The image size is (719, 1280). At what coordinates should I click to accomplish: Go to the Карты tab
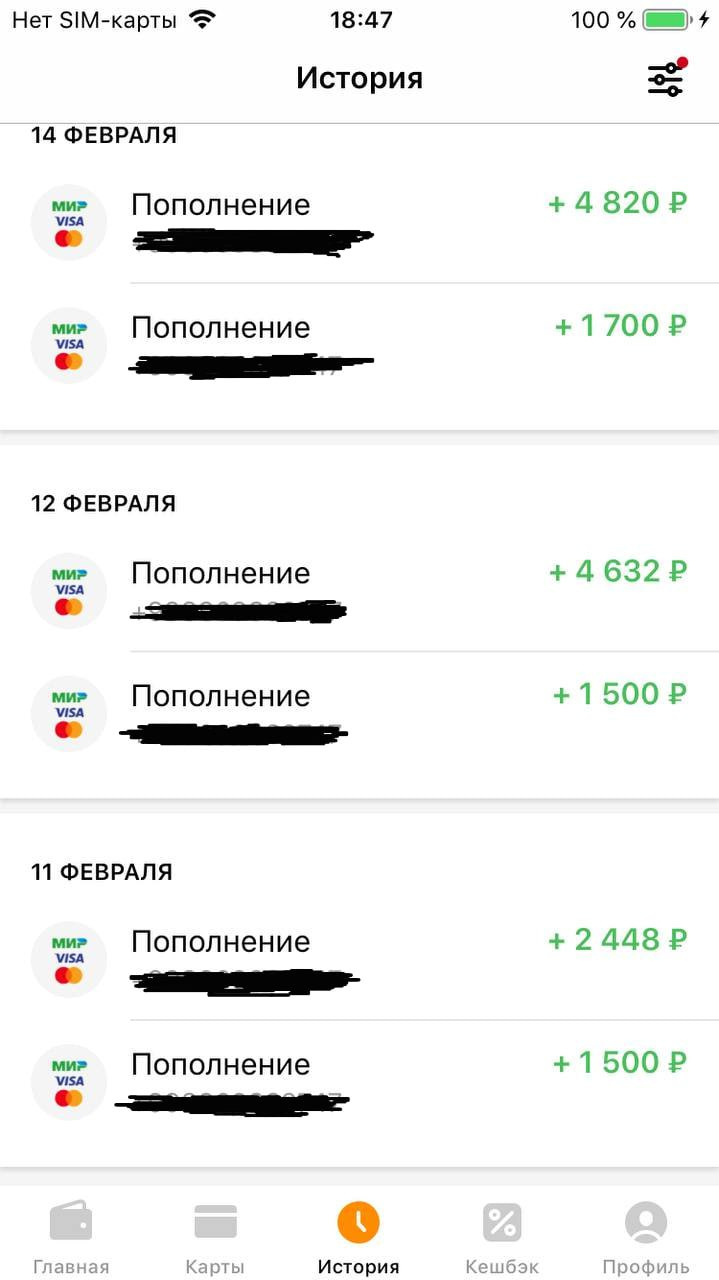[x=215, y=1238]
